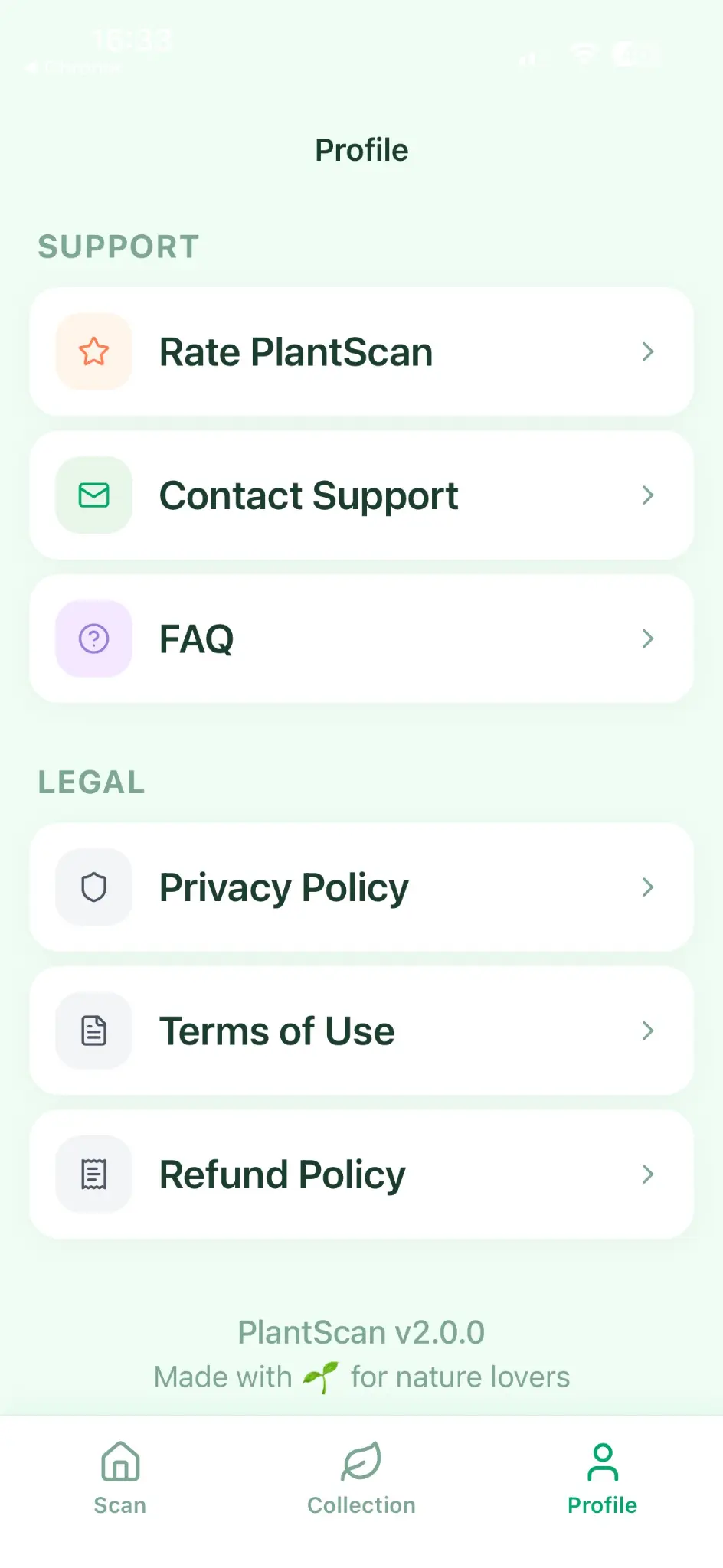Click the star icon beside Rate PlantScan
Image resolution: width=723 pixels, height=1568 pixels.
coord(93,351)
